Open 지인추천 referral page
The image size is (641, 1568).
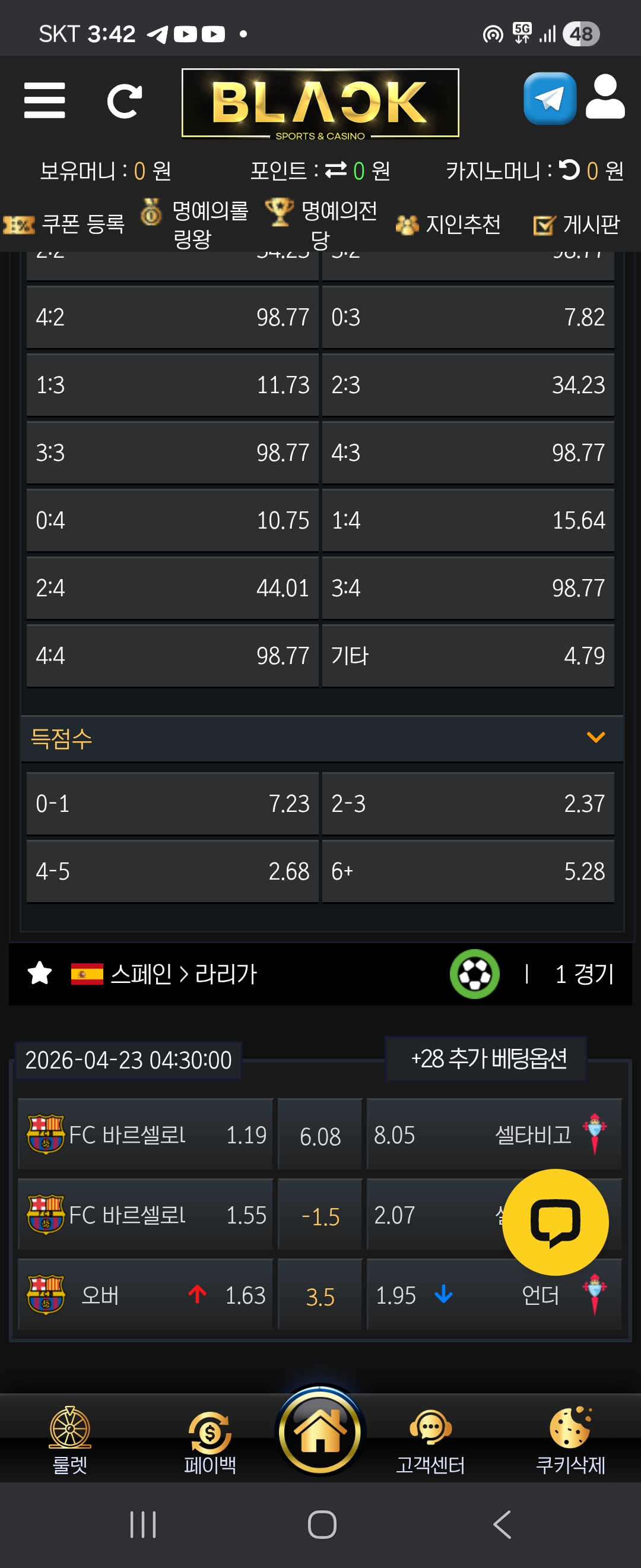[x=449, y=225]
